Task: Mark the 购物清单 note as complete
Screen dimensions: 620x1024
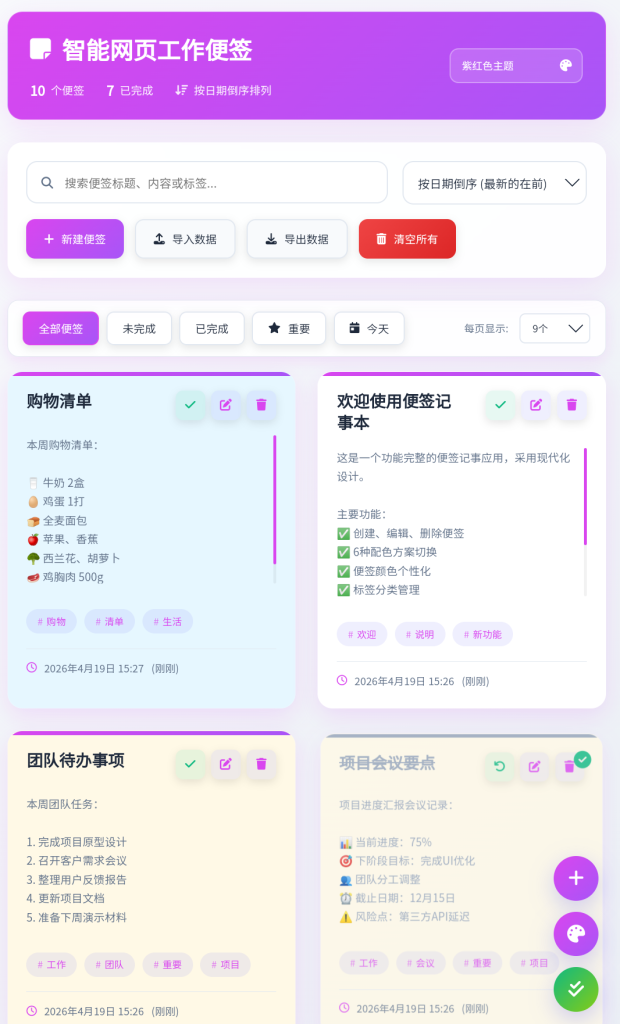Action: pos(190,405)
